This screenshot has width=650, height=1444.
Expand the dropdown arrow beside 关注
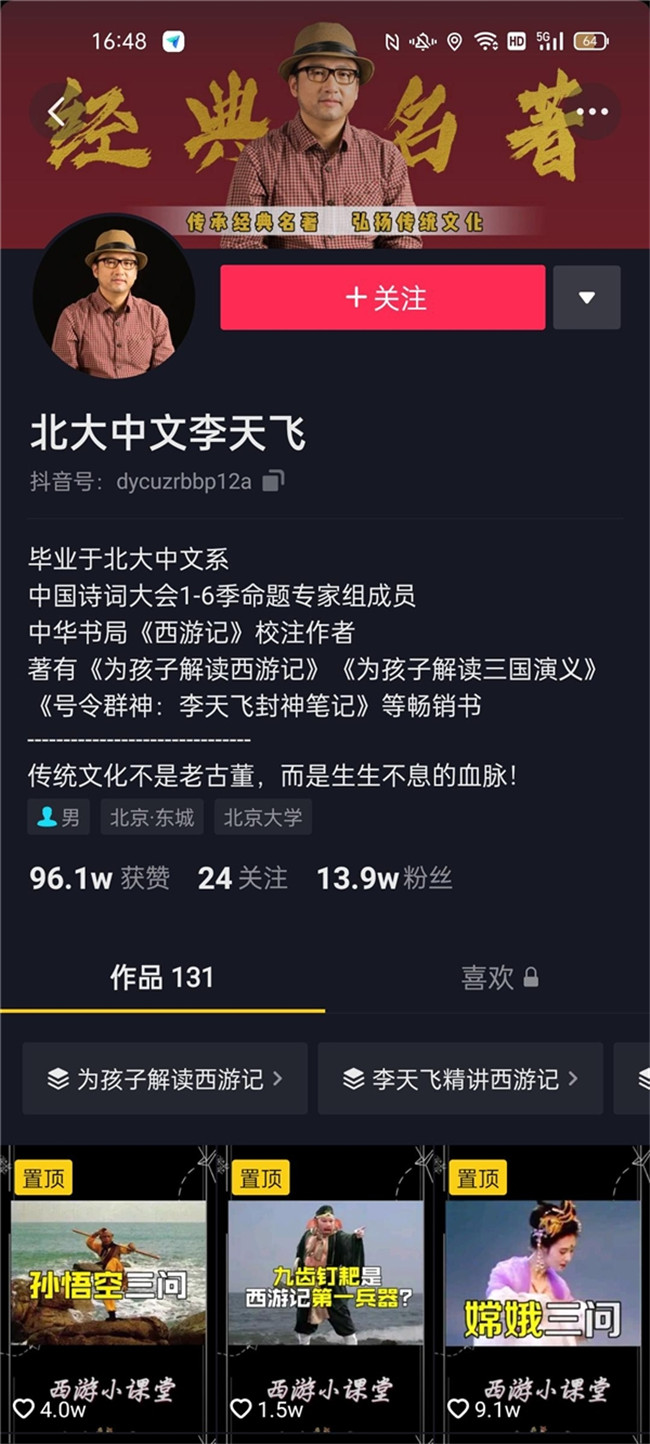587,298
